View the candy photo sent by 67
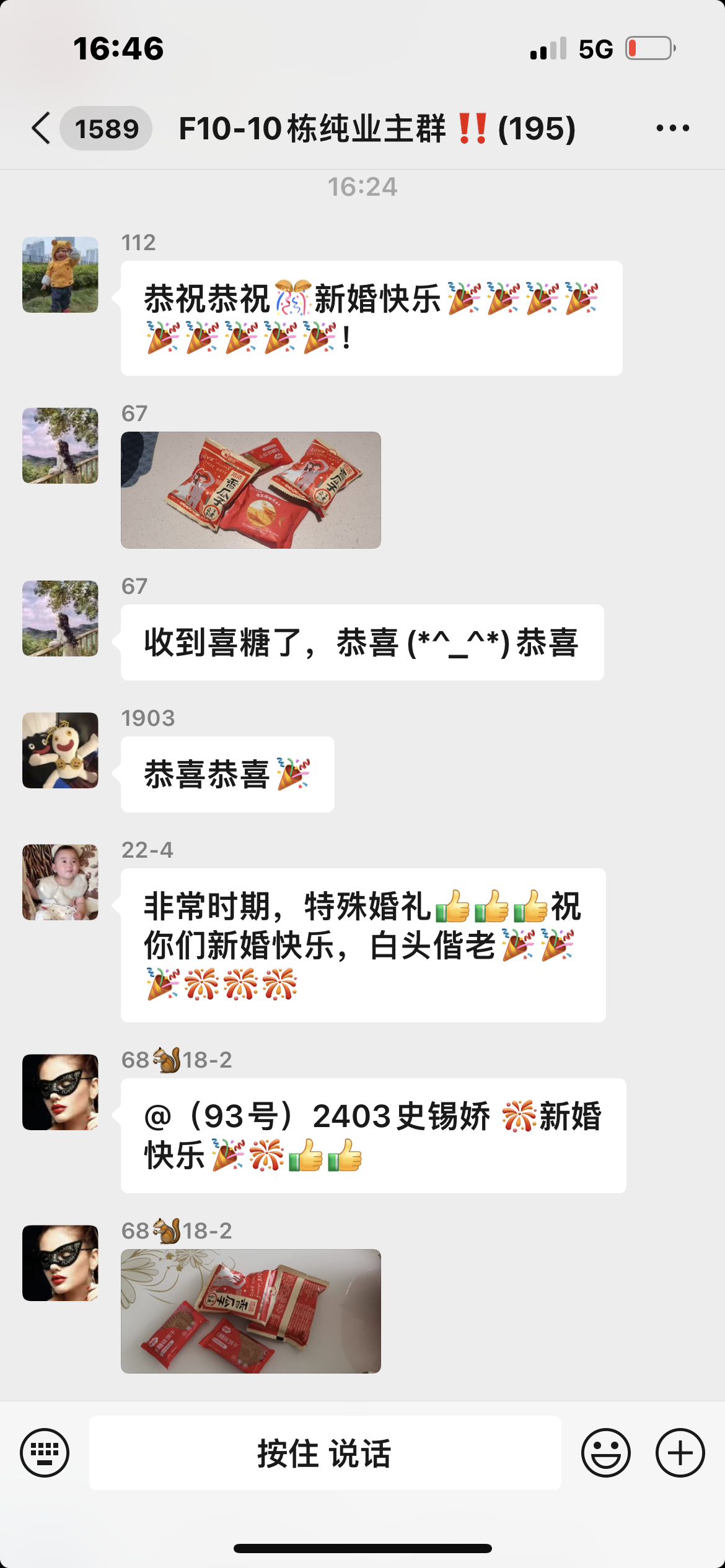This screenshot has width=725, height=1568. [x=250, y=490]
